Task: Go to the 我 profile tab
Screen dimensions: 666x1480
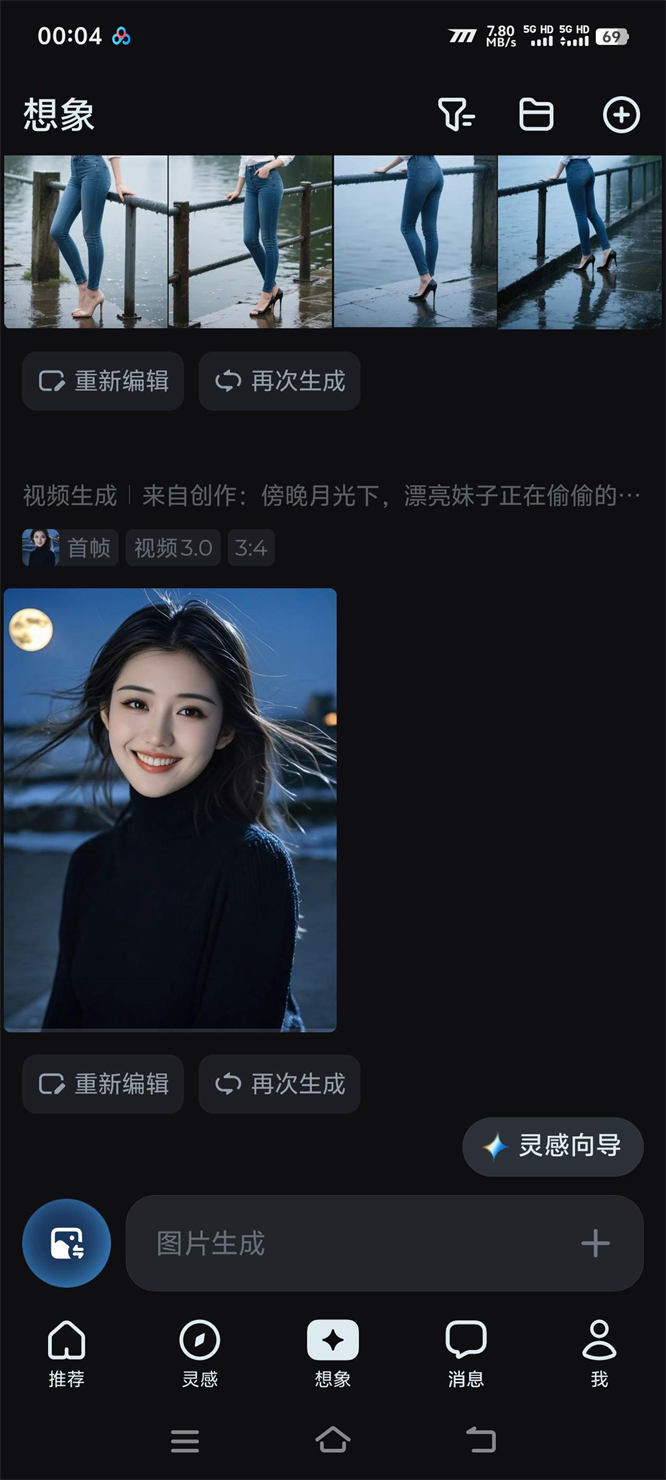Action: click(x=599, y=1353)
